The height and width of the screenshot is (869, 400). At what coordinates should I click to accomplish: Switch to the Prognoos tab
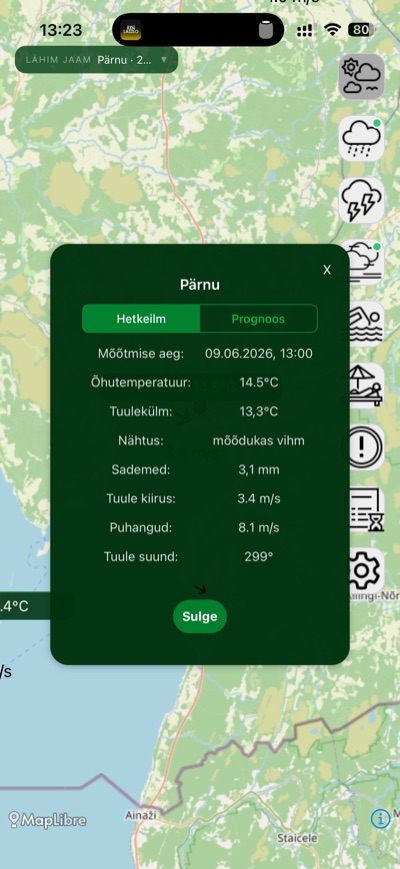tap(258, 319)
